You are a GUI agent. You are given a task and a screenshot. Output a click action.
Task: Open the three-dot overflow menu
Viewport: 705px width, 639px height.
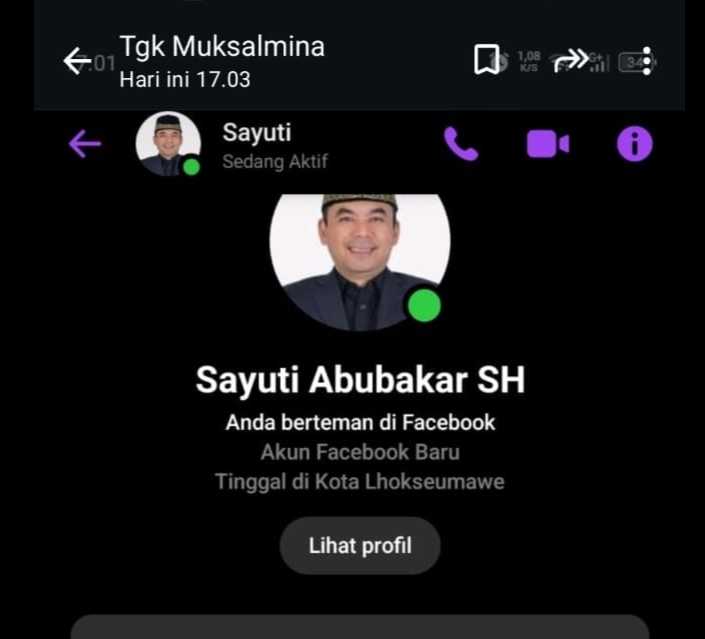point(647,61)
